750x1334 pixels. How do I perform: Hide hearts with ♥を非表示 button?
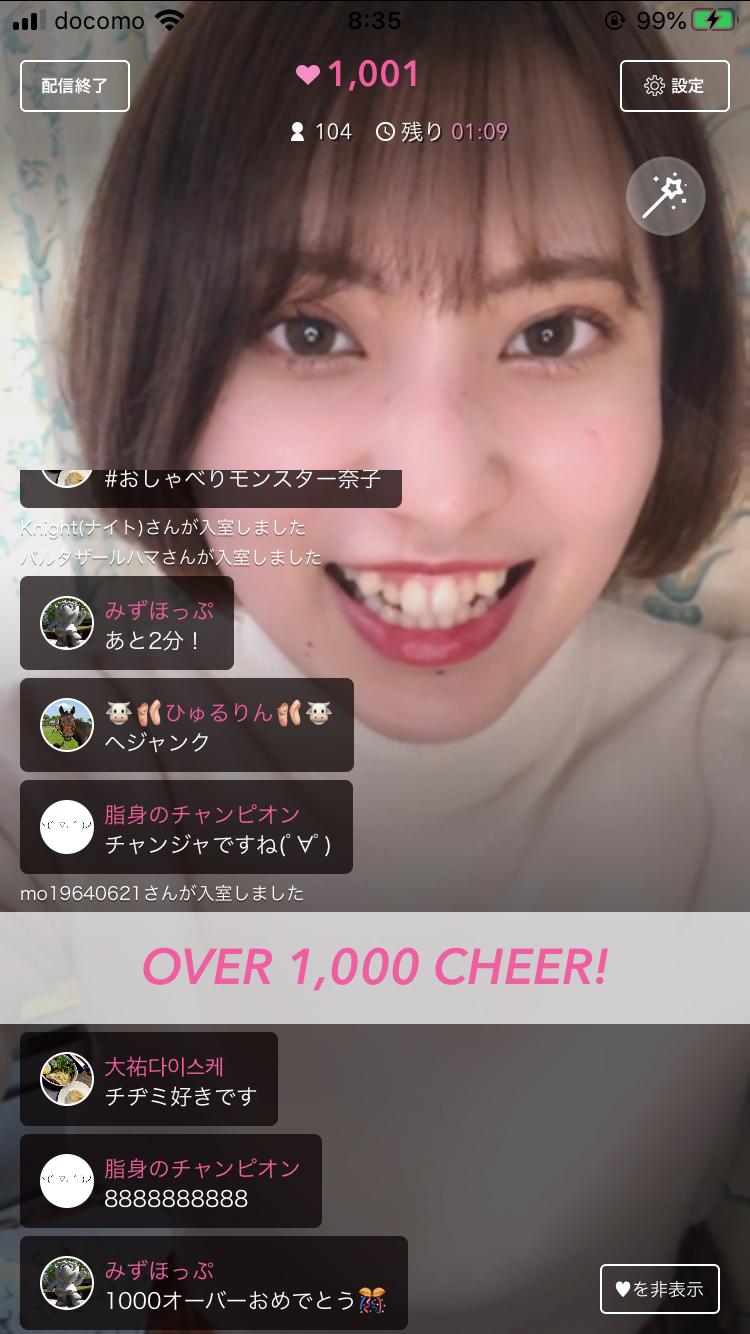coord(659,1289)
